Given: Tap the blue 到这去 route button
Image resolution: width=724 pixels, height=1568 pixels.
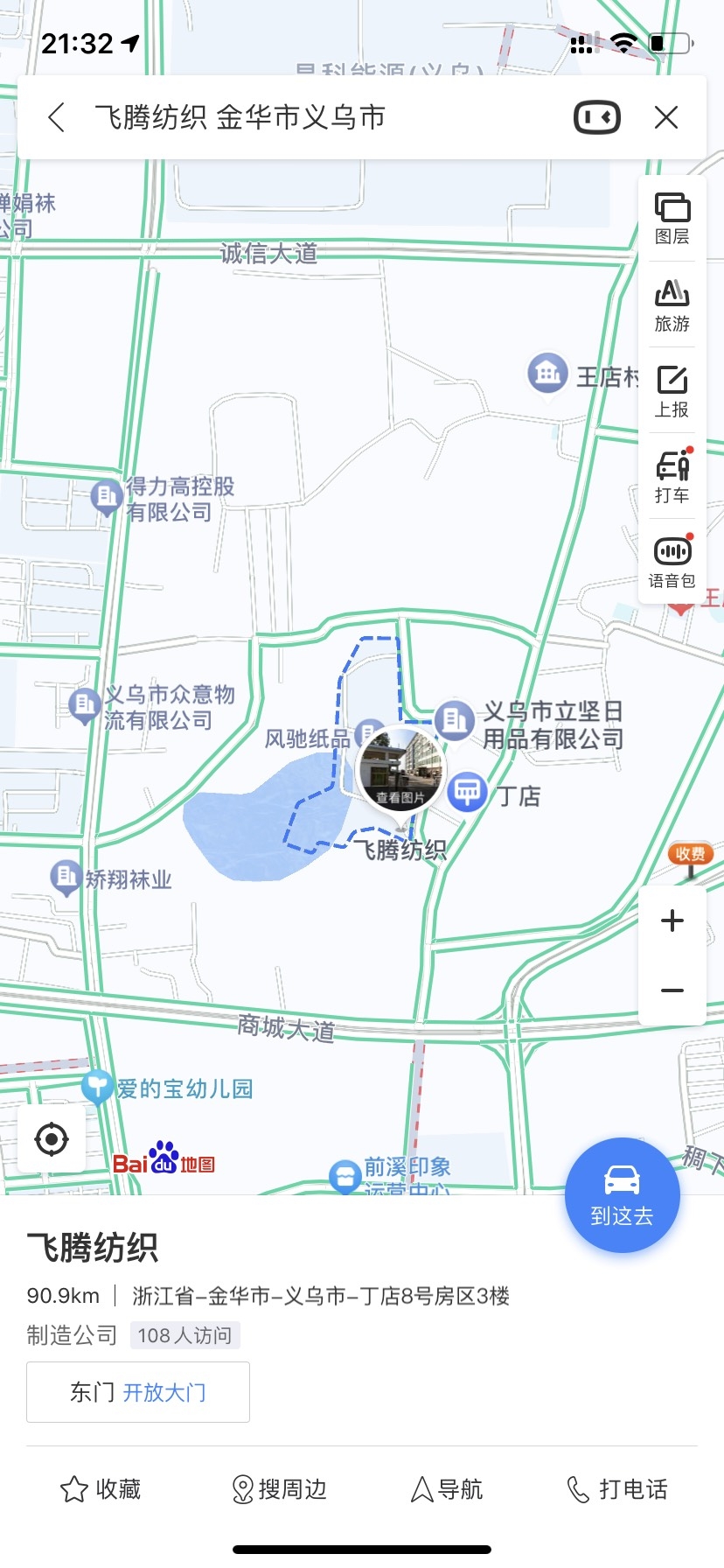Looking at the screenshot, I should tap(622, 1194).
